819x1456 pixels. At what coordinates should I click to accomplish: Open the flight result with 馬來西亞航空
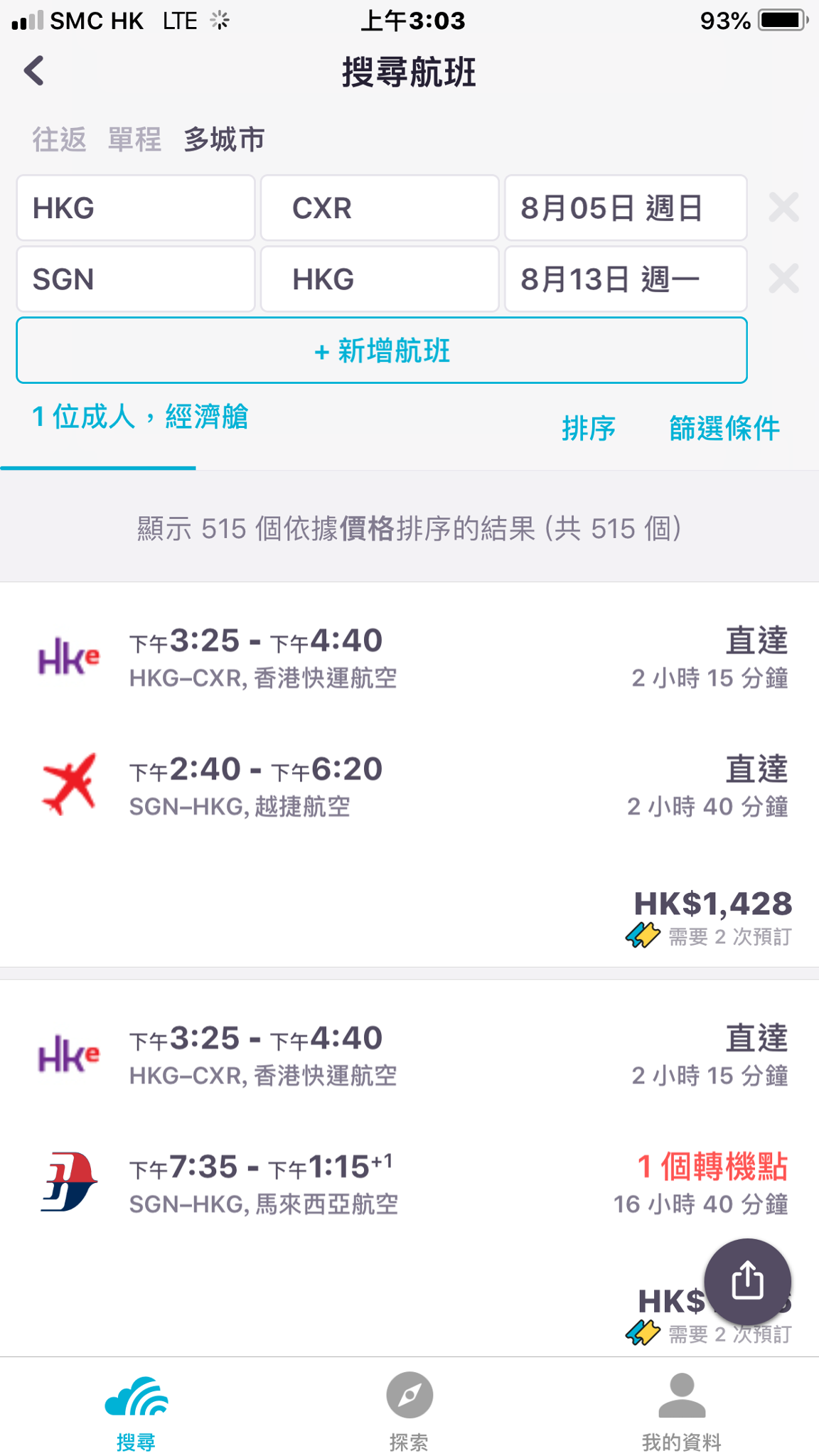point(409,1166)
